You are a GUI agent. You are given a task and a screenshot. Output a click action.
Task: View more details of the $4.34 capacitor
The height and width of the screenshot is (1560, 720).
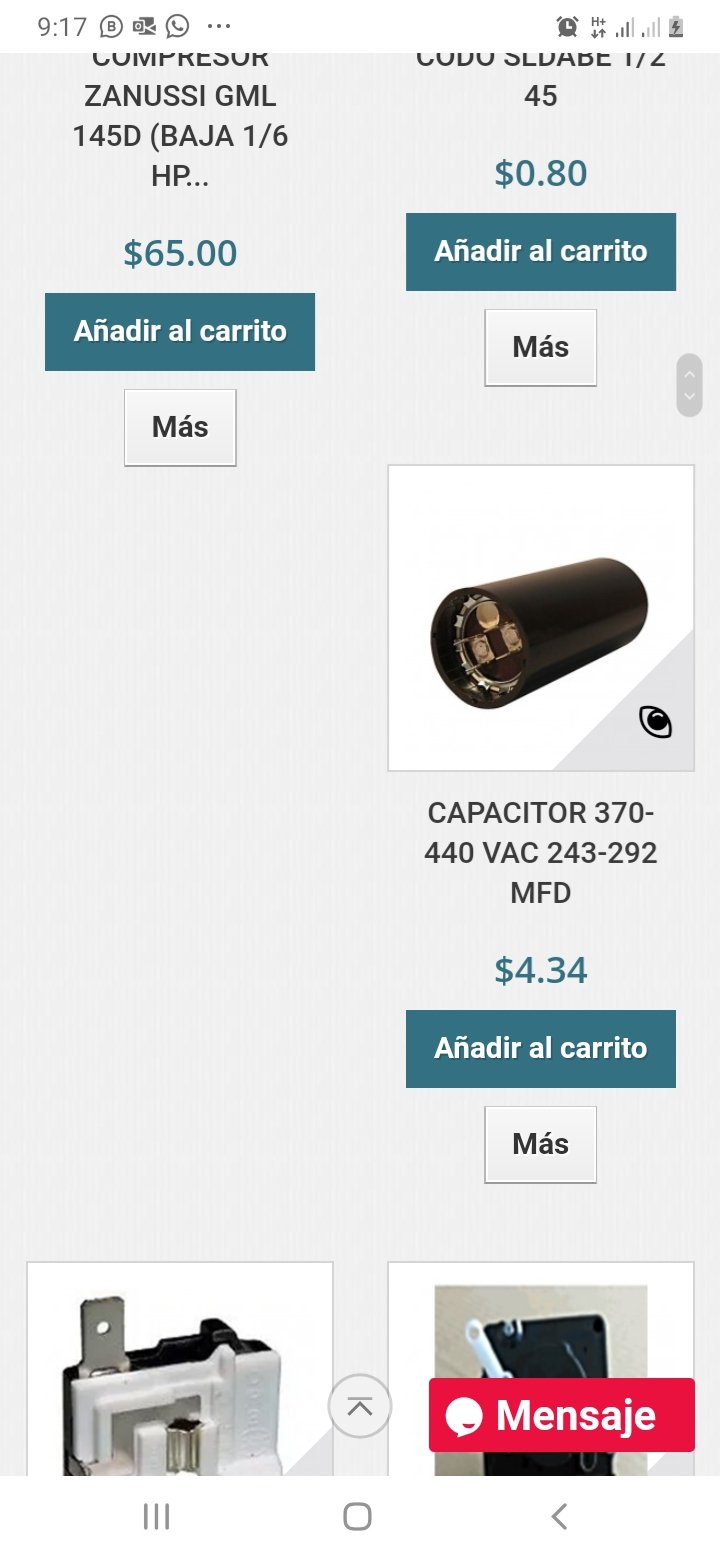point(540,1144)
